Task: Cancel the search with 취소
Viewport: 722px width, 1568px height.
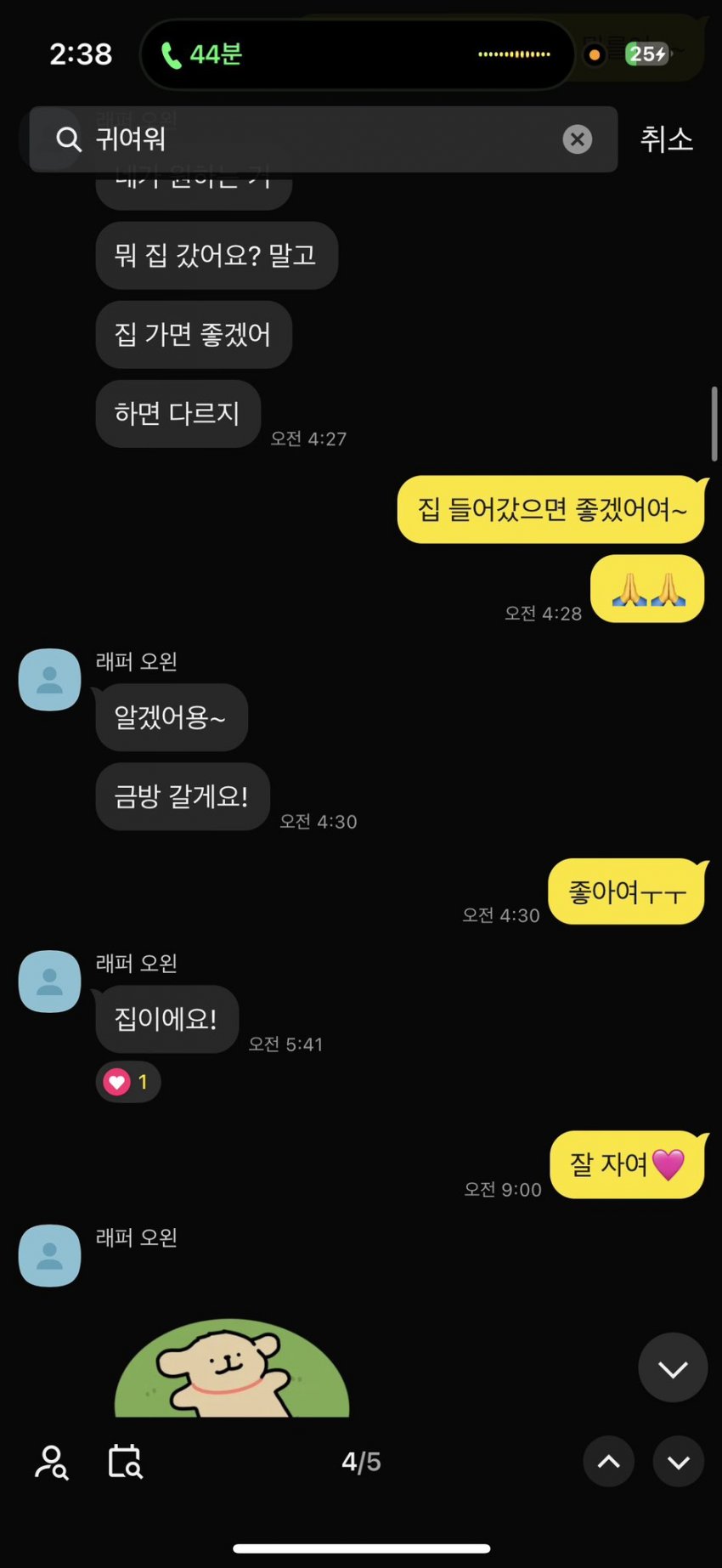Action: tap(666, 139)
